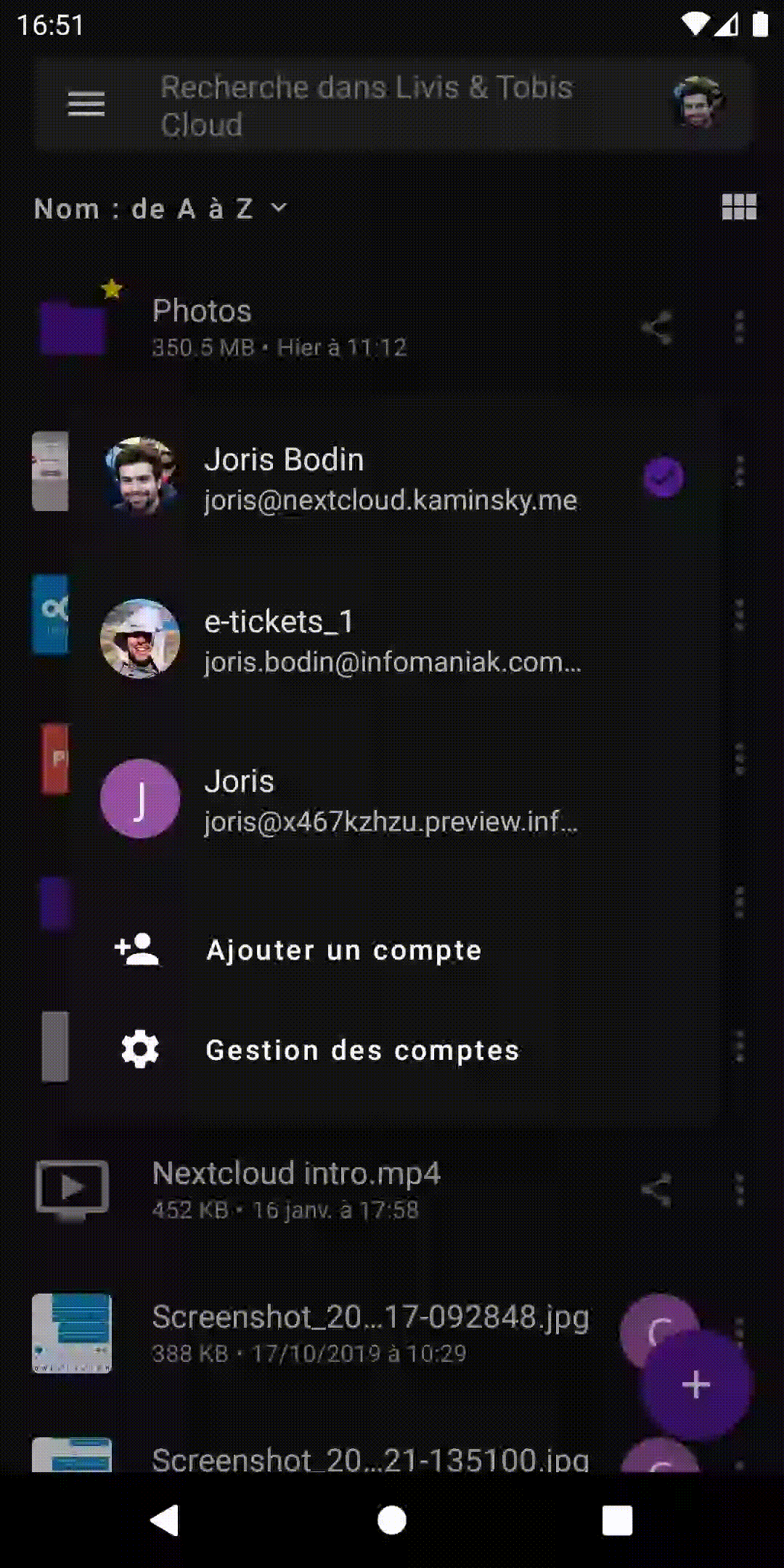The image size is (784, 1568).
Task: Go to the home screen
Action: click(x=392, y=1520)
